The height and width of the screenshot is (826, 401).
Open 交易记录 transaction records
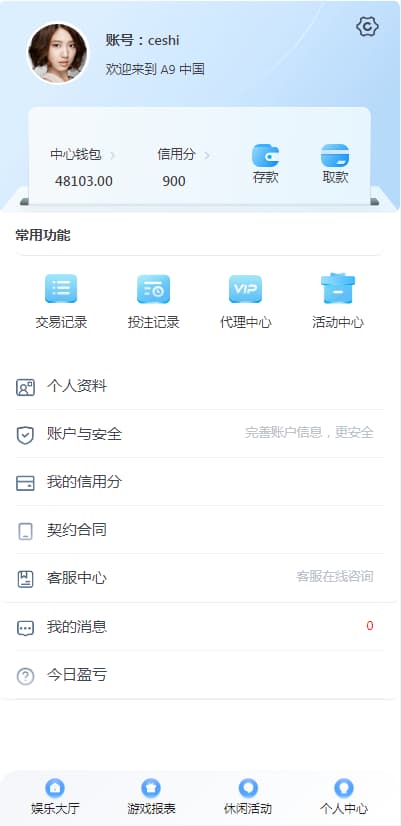[61, 301]
